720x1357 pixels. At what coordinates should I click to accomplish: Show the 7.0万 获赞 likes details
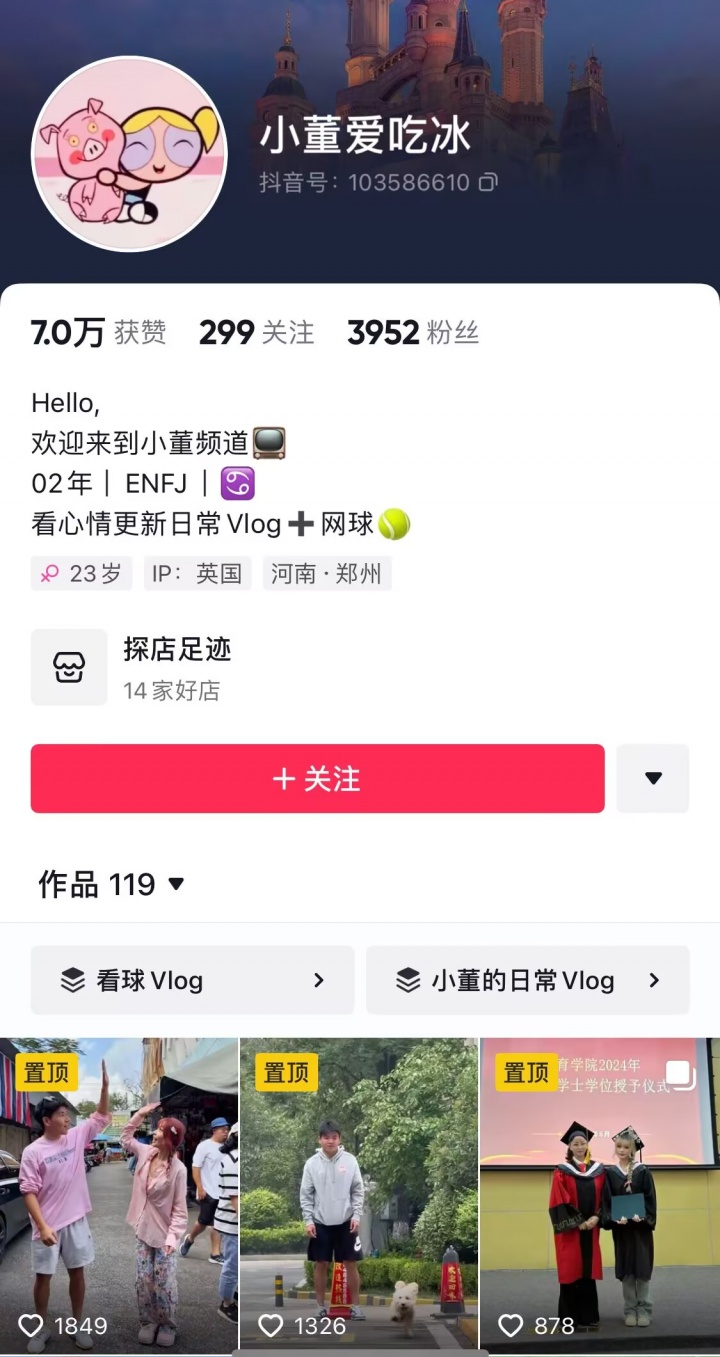tap(98, 333)
